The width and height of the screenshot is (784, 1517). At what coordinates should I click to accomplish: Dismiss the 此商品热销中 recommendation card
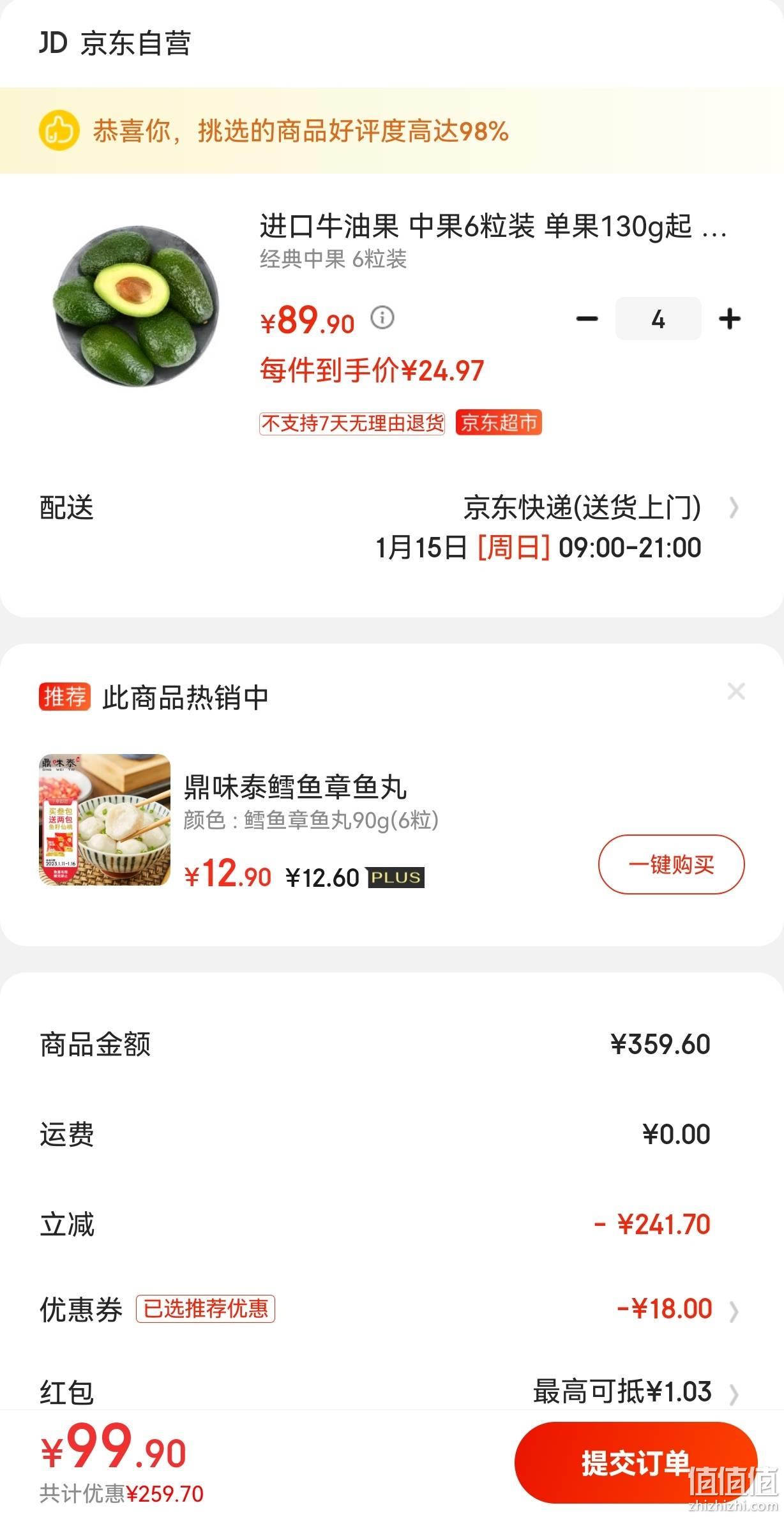736,691
